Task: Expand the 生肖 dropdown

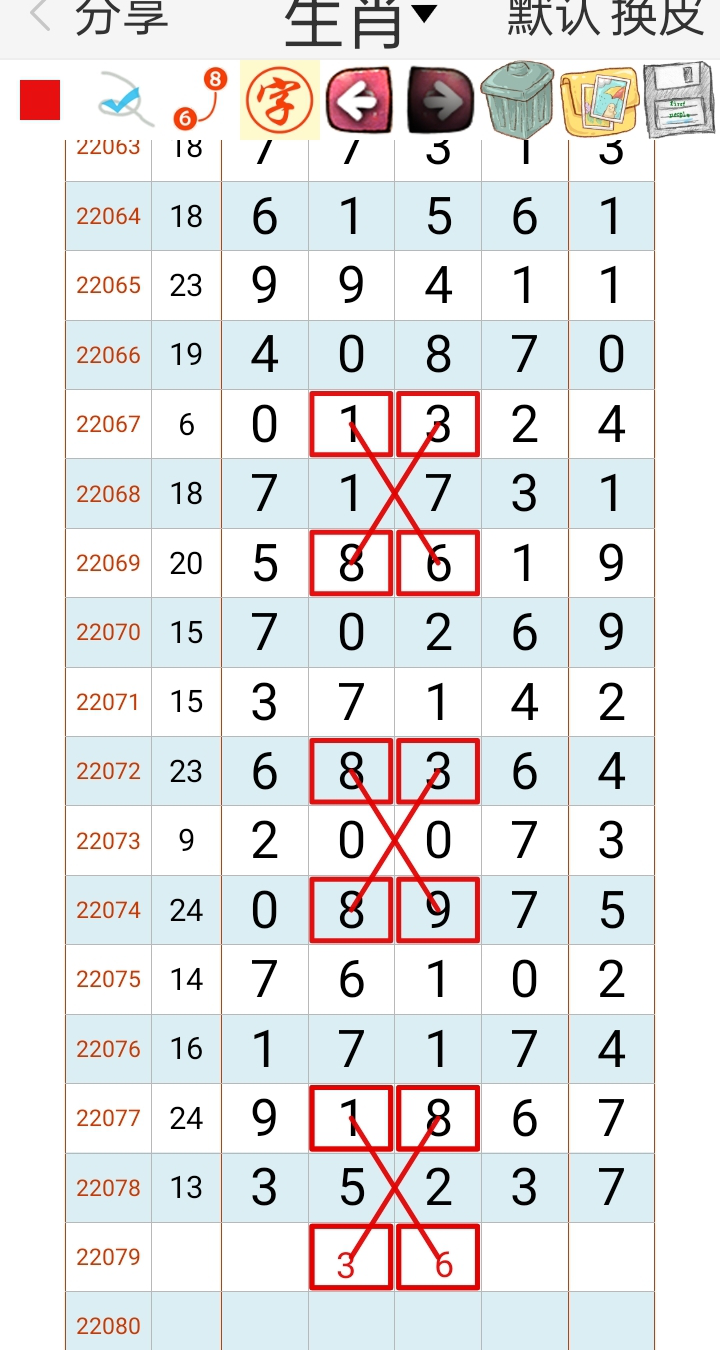Action: pos(360,20)
